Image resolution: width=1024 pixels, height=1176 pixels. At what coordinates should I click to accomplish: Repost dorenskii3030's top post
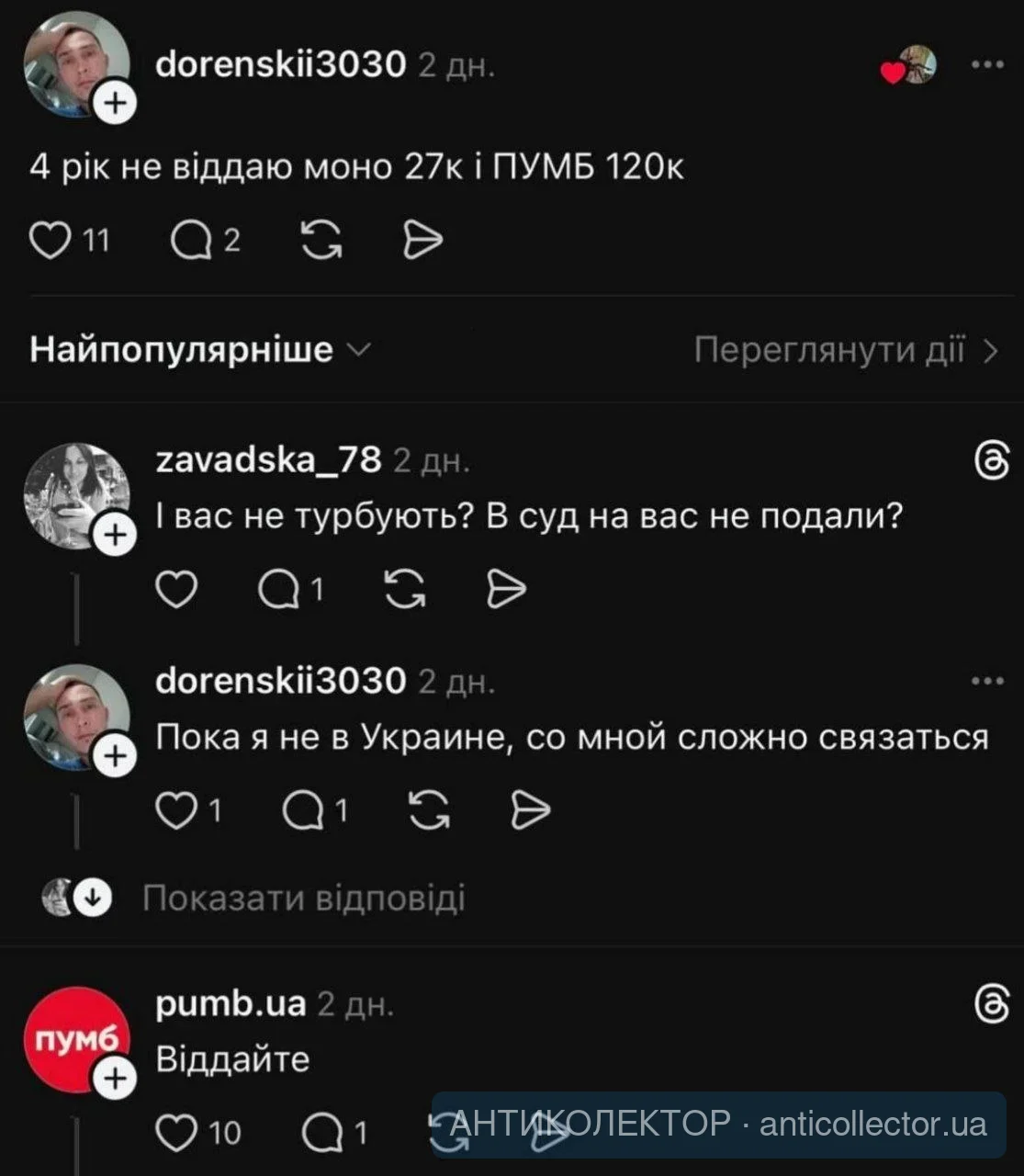click(322, 241)
